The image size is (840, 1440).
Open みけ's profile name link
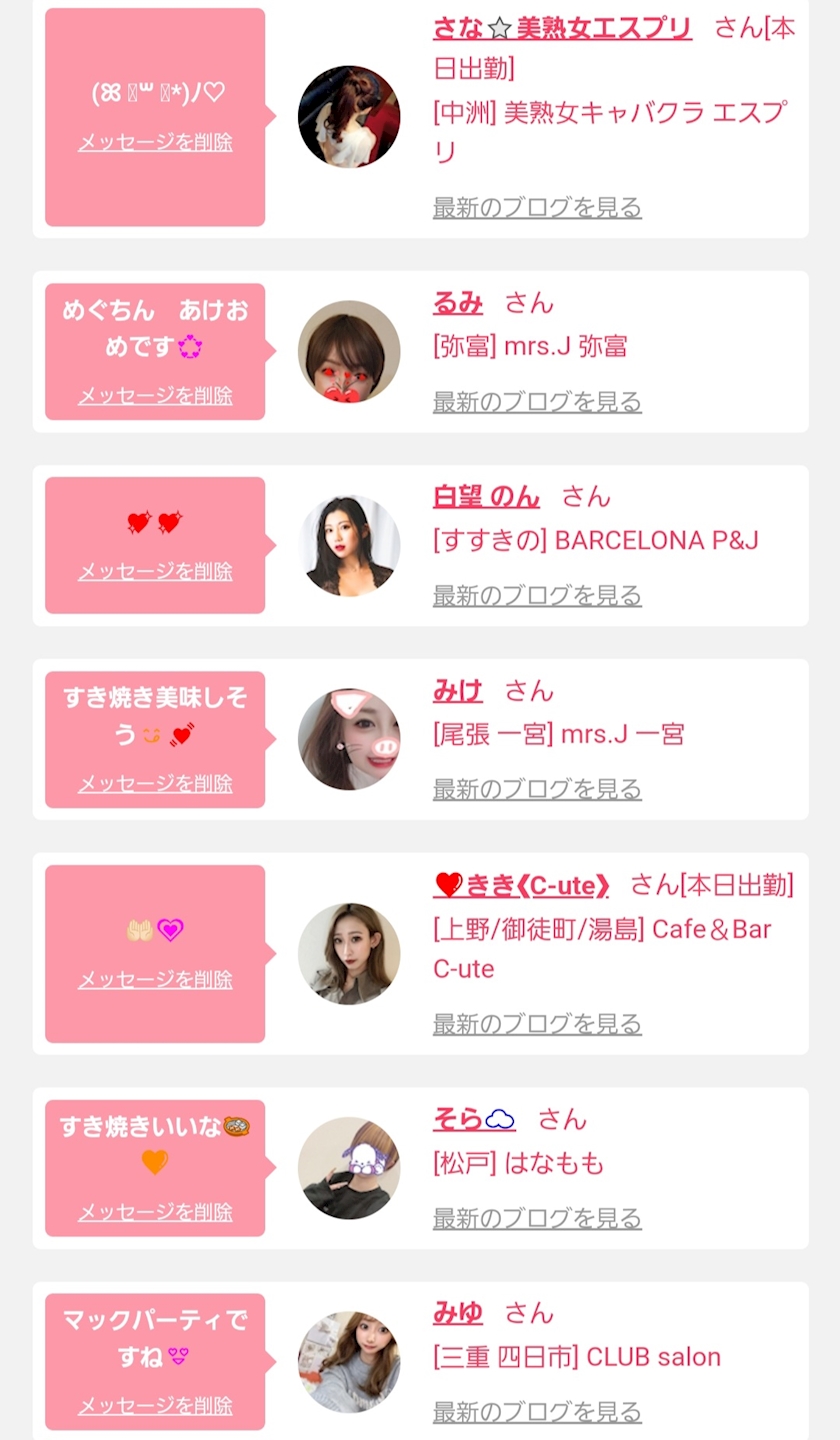click(458, 690)
